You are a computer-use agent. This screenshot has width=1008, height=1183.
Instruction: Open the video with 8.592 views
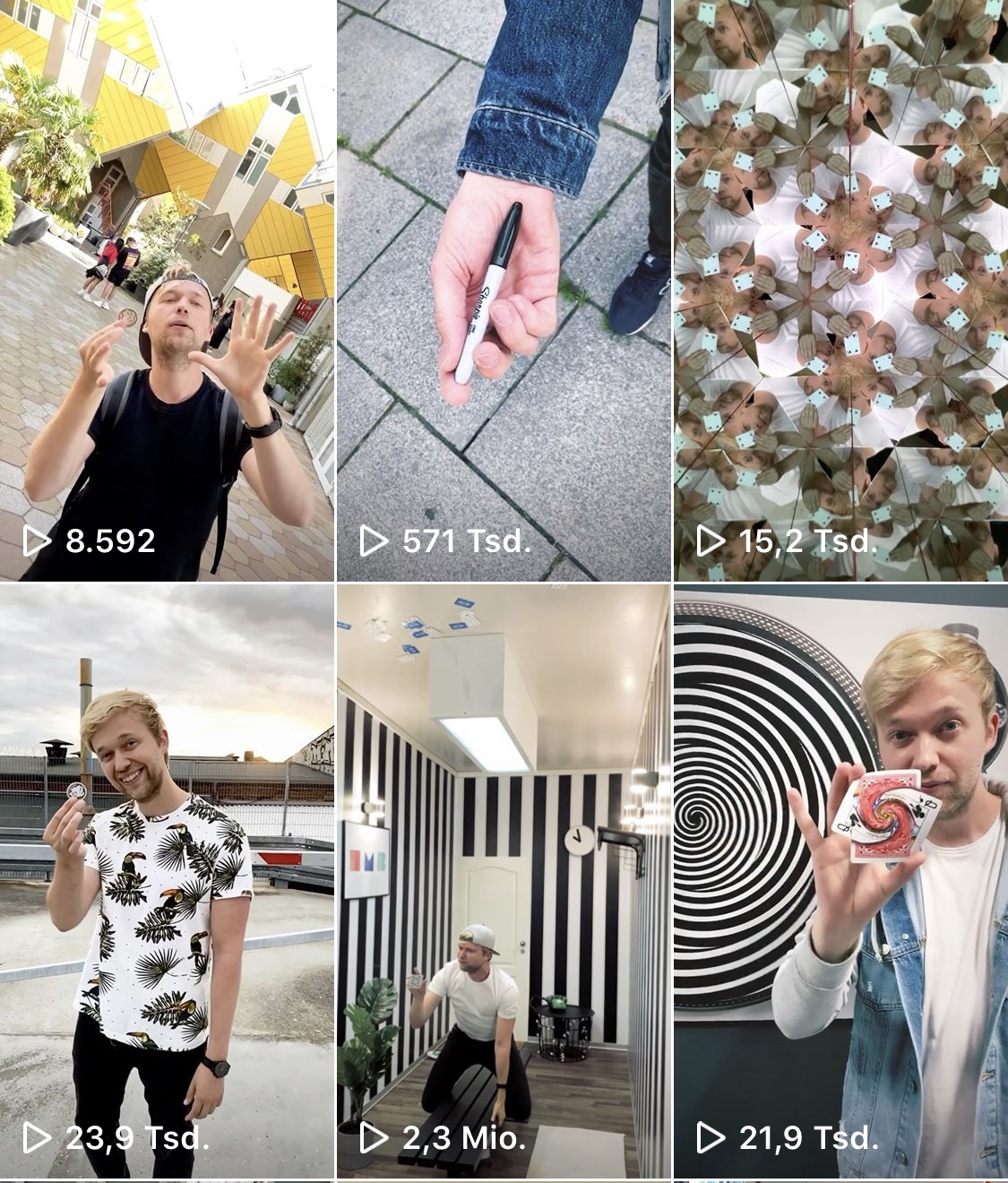[167, 289]
